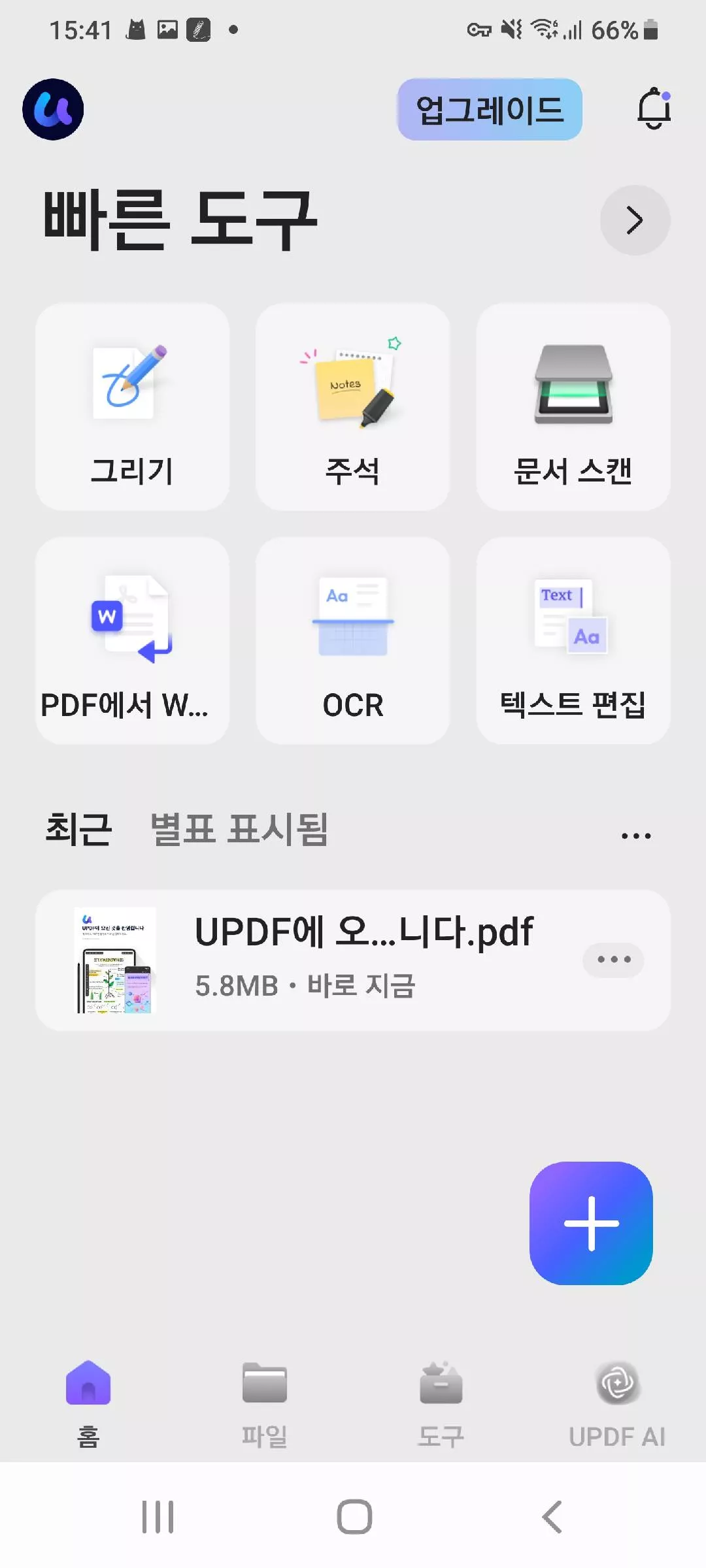Open the UPDF welcome PDF thumbnail
The height and width of the screenshot is (1568, 706).
coord(115,959)
